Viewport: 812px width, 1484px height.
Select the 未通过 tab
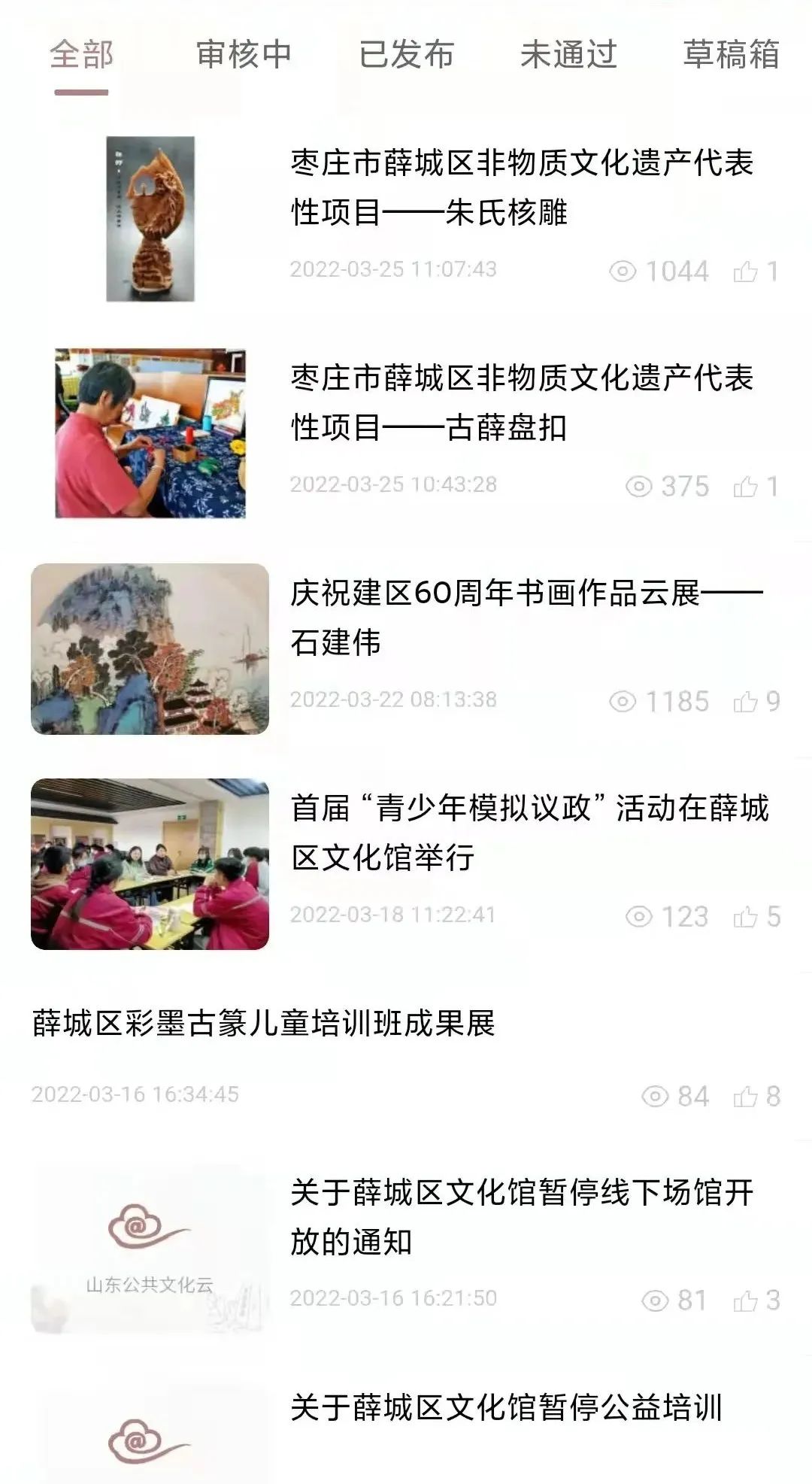point(568,55)
